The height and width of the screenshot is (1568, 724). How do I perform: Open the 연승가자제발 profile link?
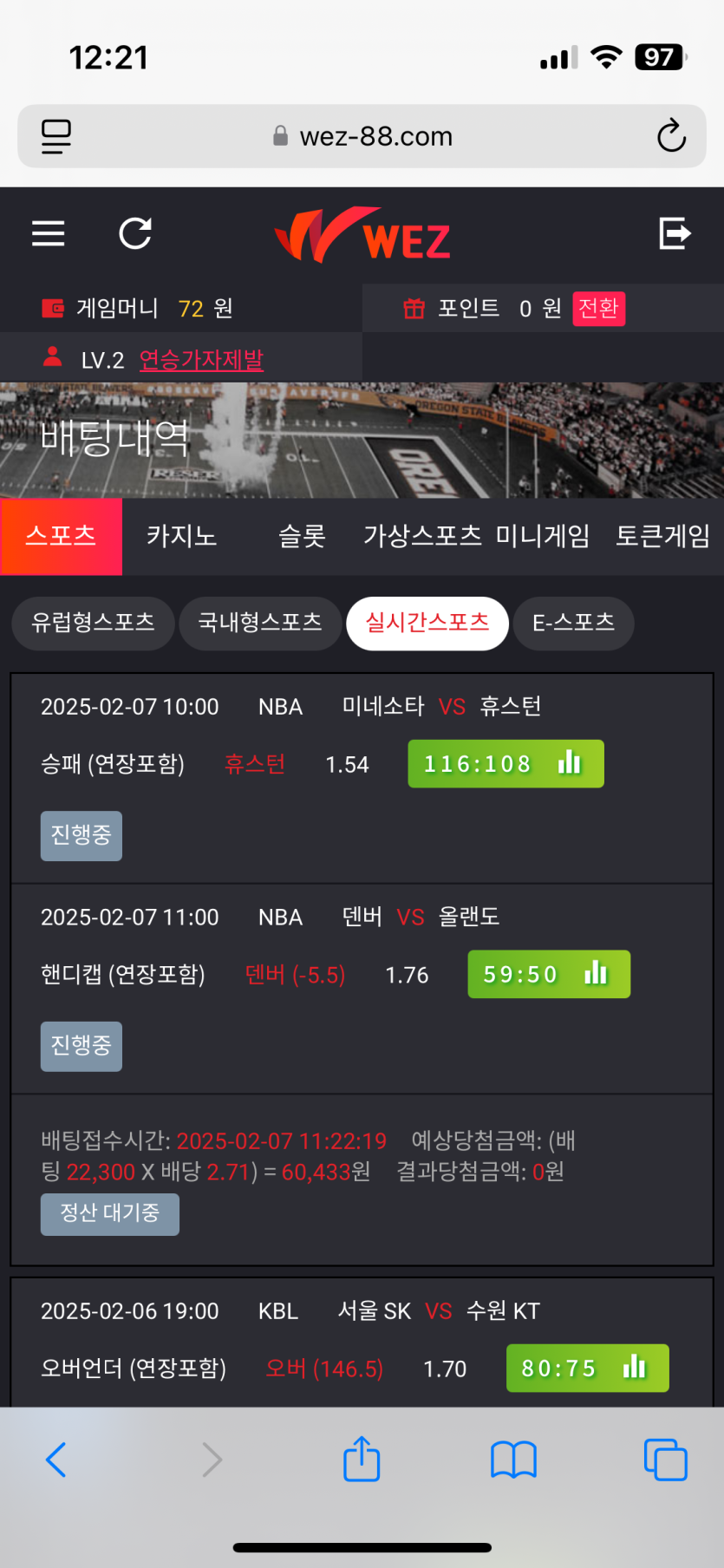coord(201,360)
